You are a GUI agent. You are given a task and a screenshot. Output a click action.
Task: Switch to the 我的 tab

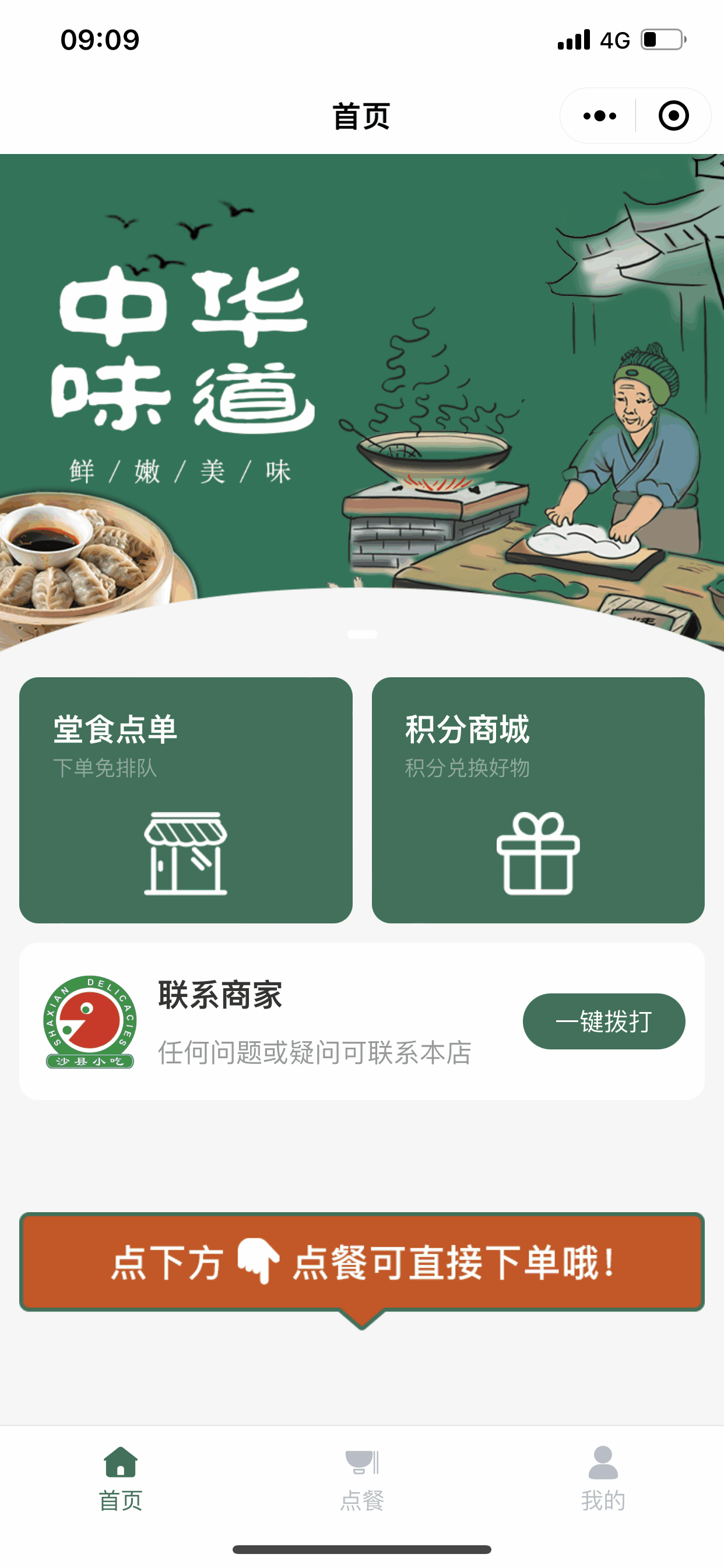603,1480
